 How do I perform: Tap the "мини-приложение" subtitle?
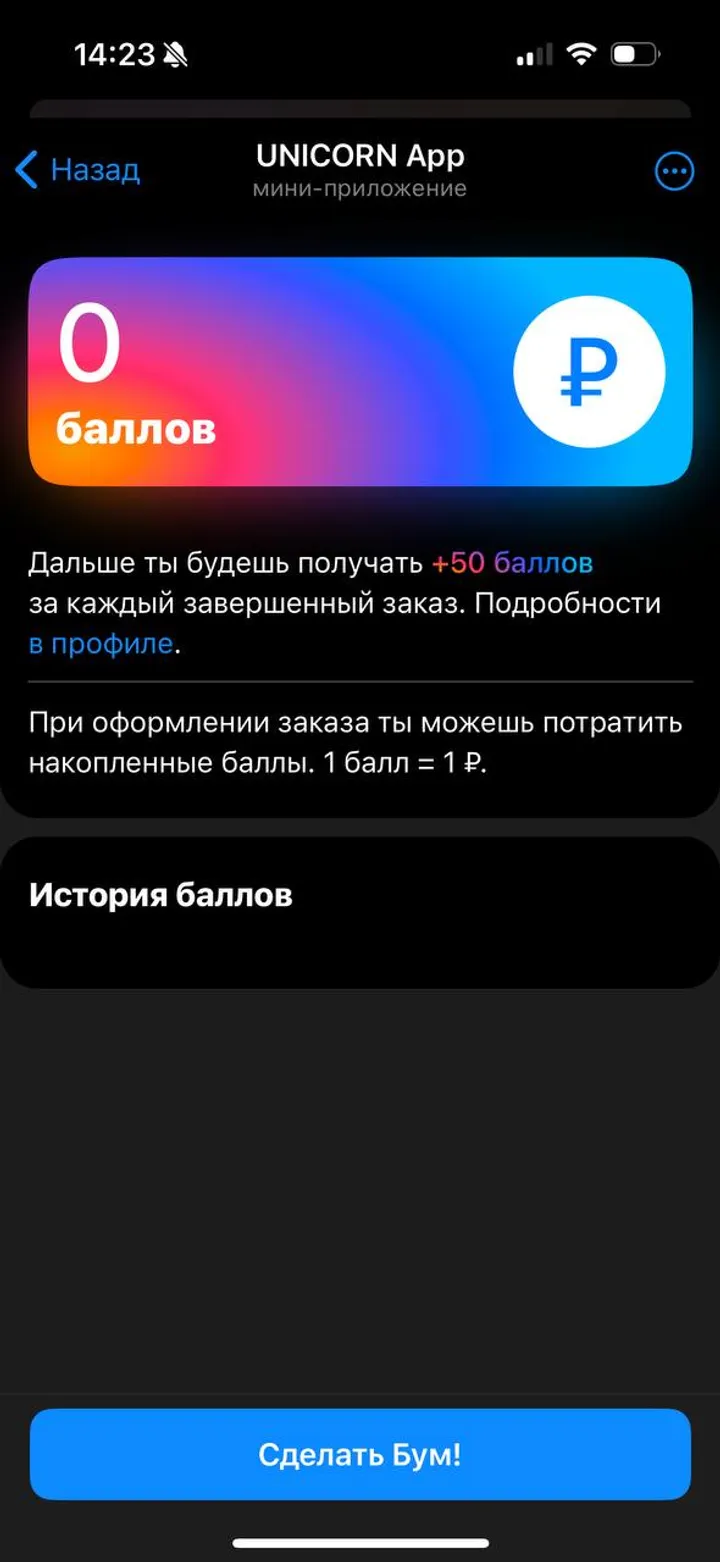(360, 188)
